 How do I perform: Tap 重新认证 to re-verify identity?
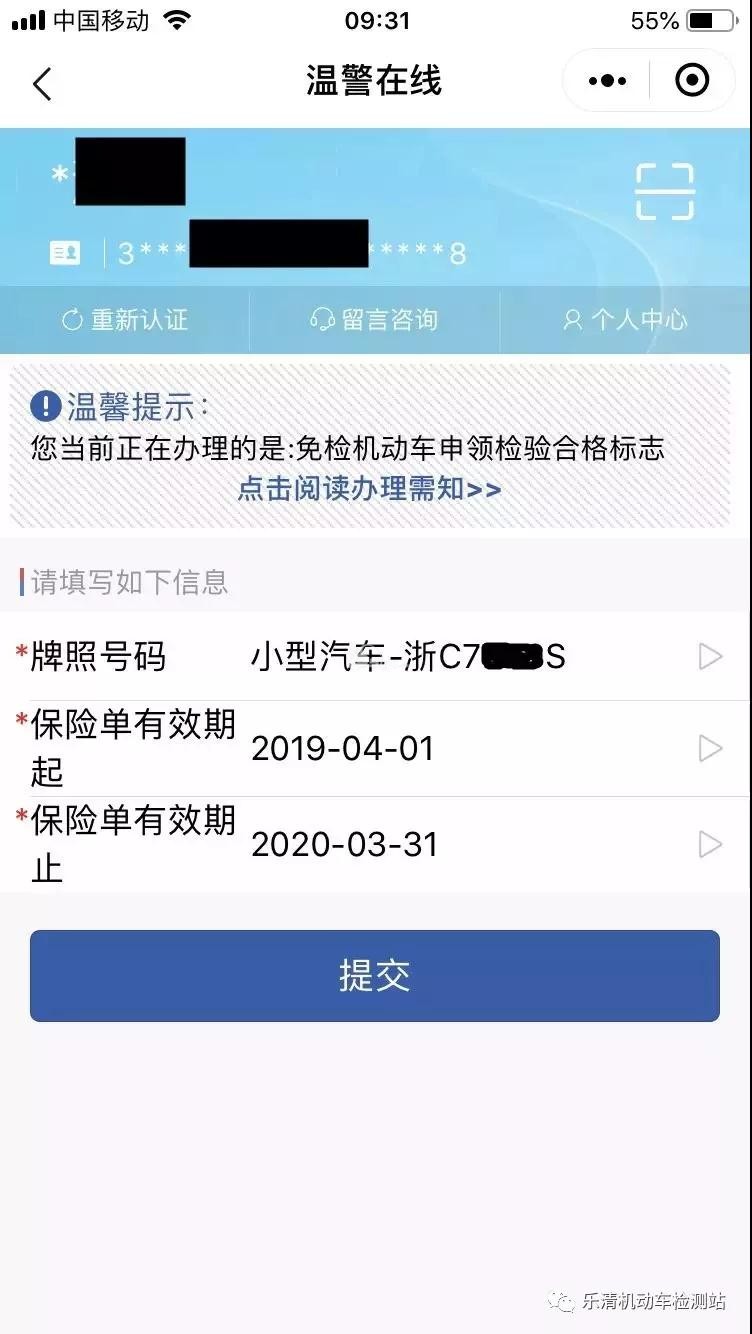125,320
